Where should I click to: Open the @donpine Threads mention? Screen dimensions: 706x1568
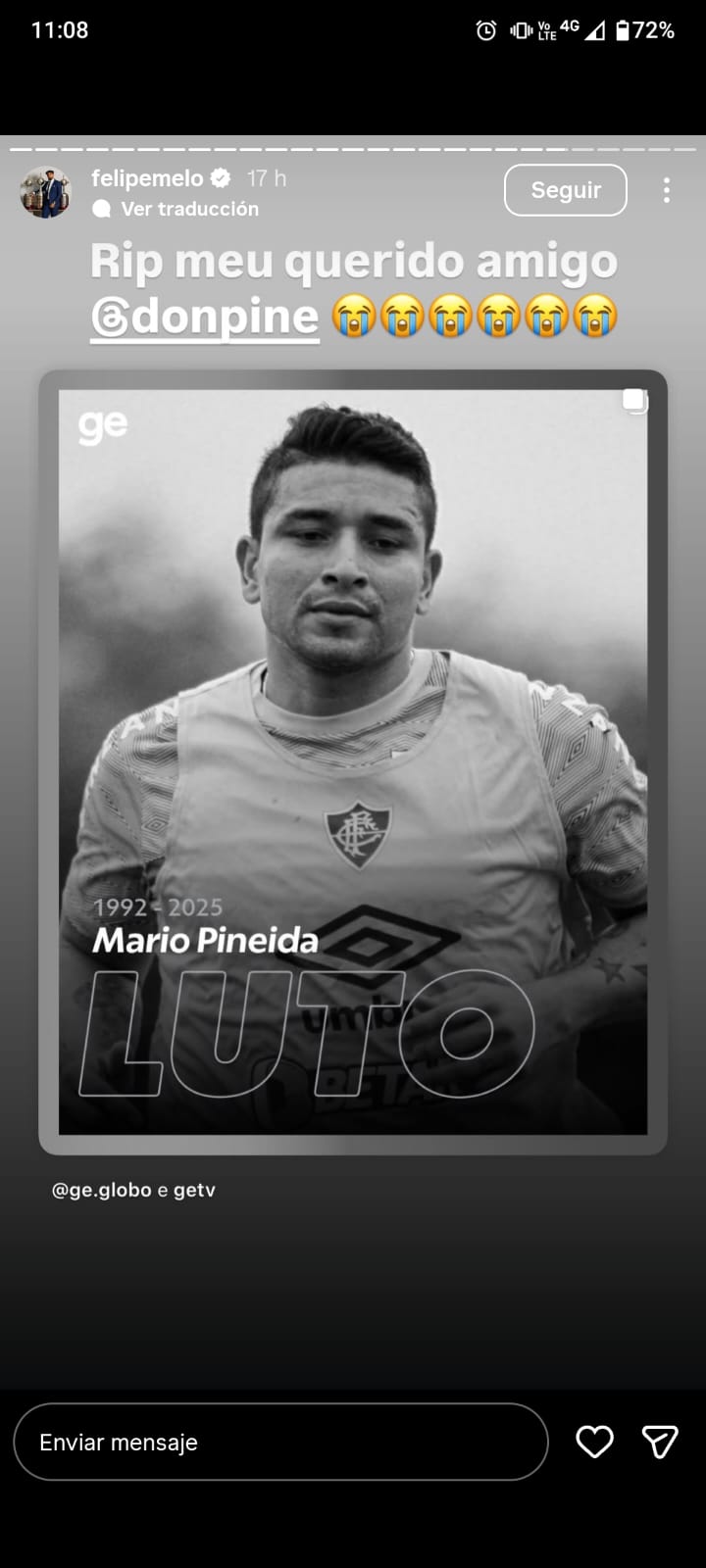205,318
